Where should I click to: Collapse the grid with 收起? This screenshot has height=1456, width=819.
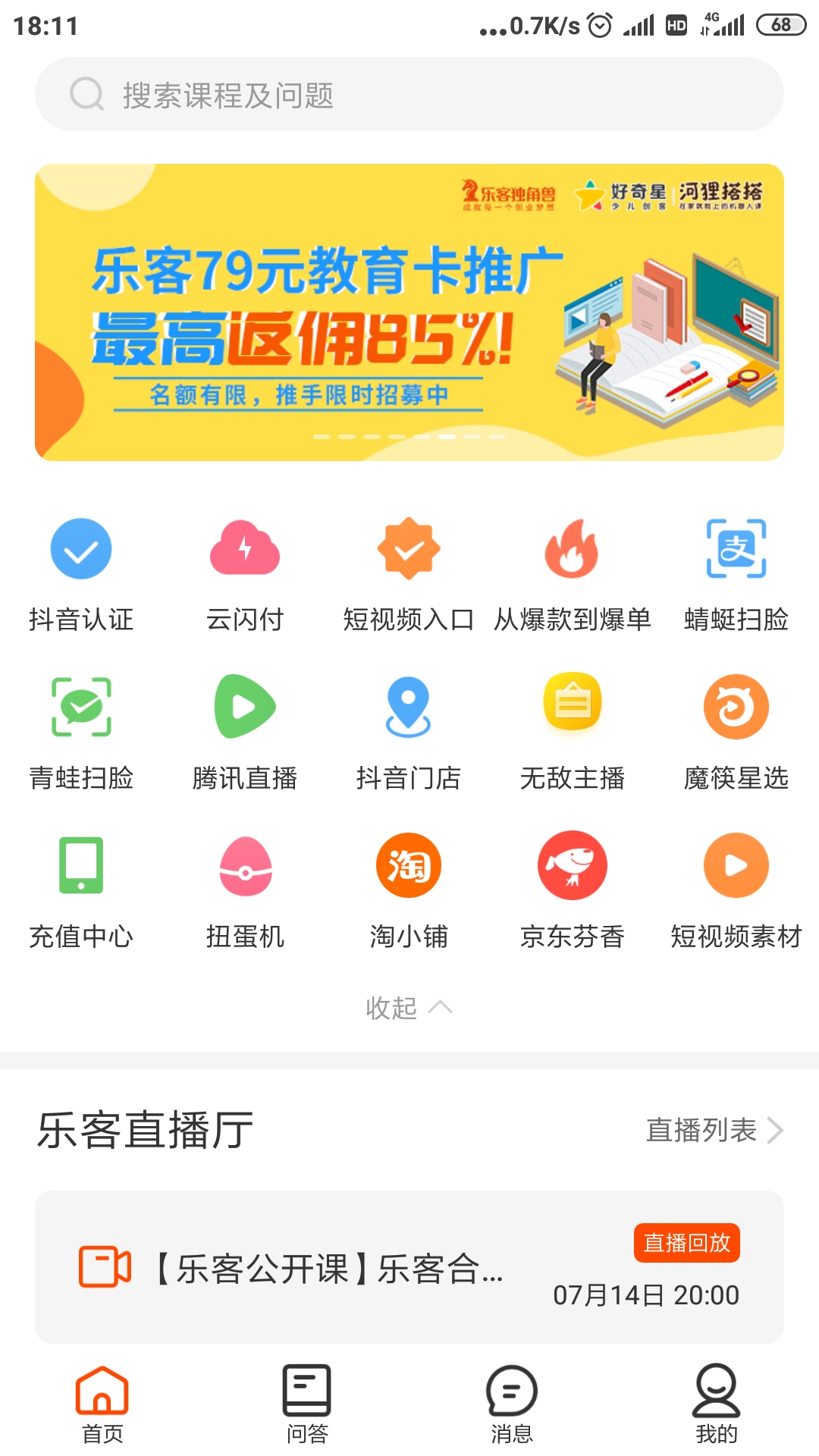tap(409, 1008)
